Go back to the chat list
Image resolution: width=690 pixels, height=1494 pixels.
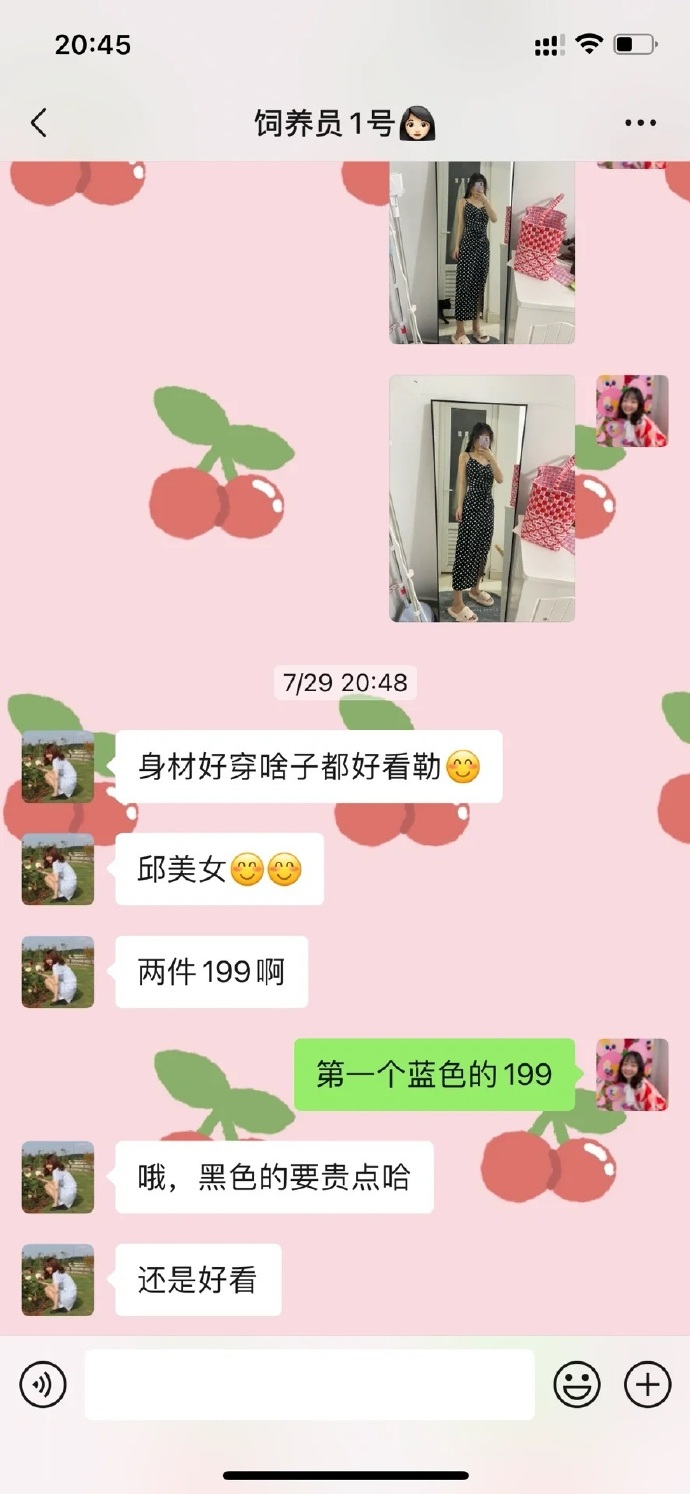(x=39, y=123)
